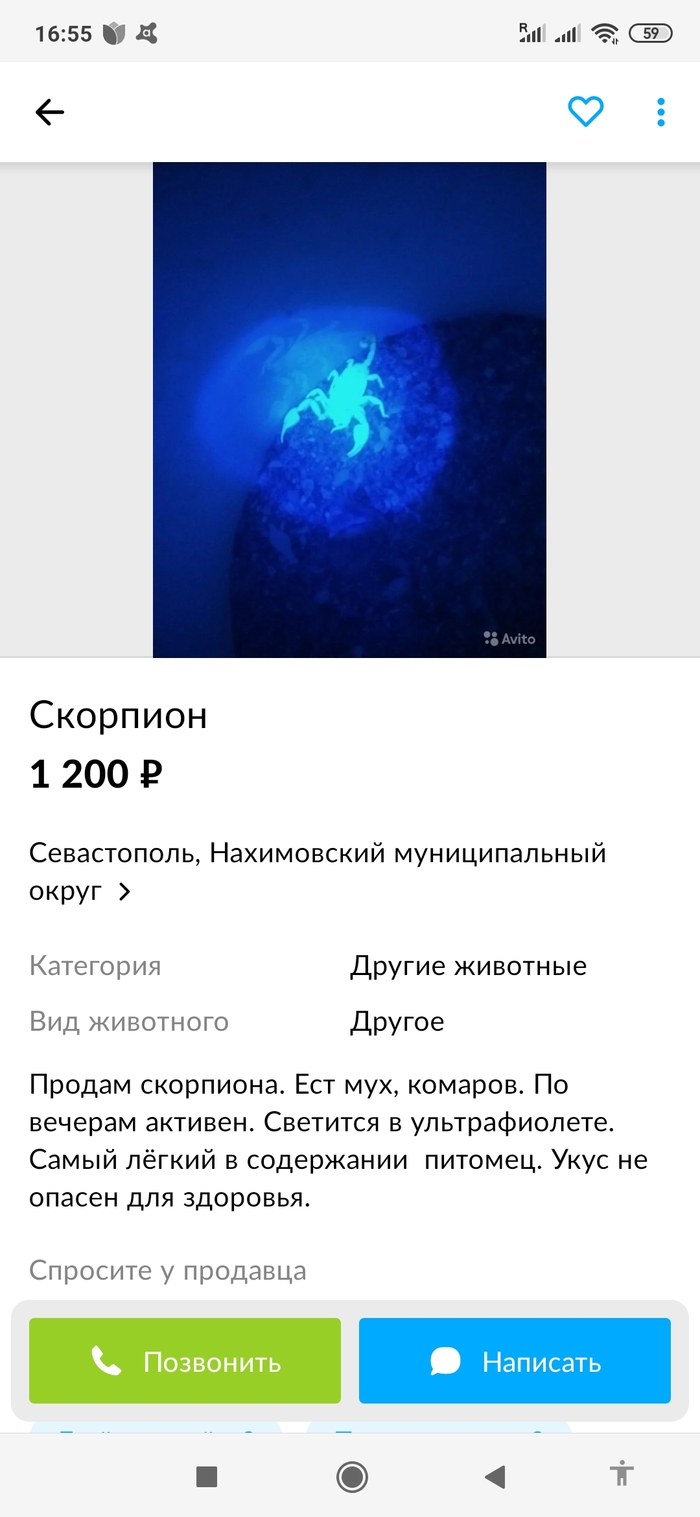Call the seller with Позвонить

point(185,1361)
